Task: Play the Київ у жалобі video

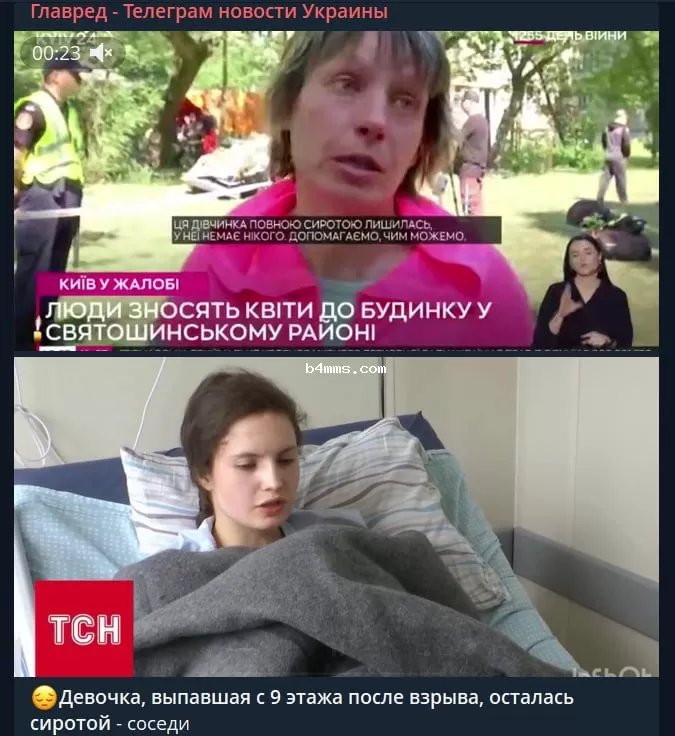Action: (x=336, y=190)
